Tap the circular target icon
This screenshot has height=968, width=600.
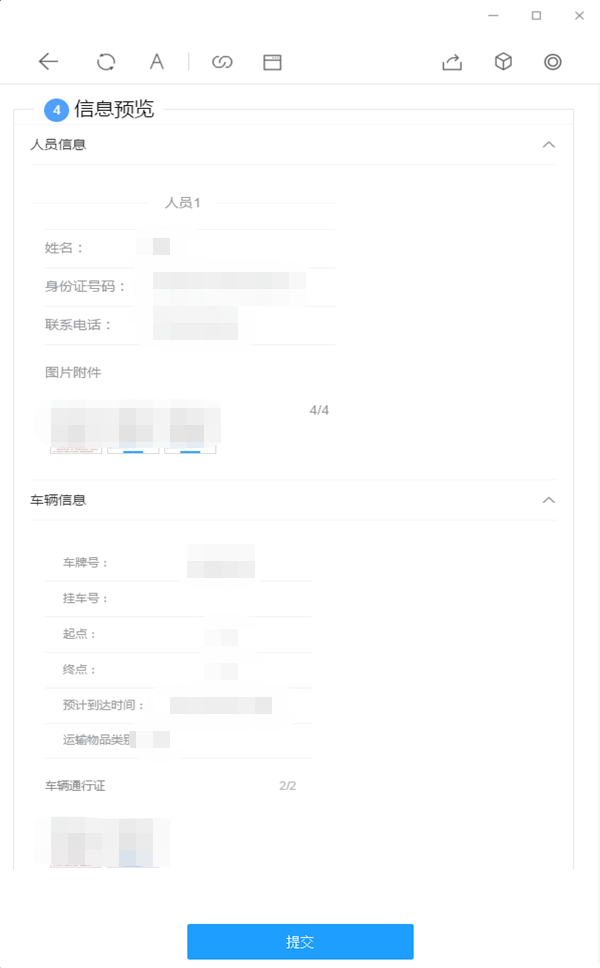tap(552, 62)
